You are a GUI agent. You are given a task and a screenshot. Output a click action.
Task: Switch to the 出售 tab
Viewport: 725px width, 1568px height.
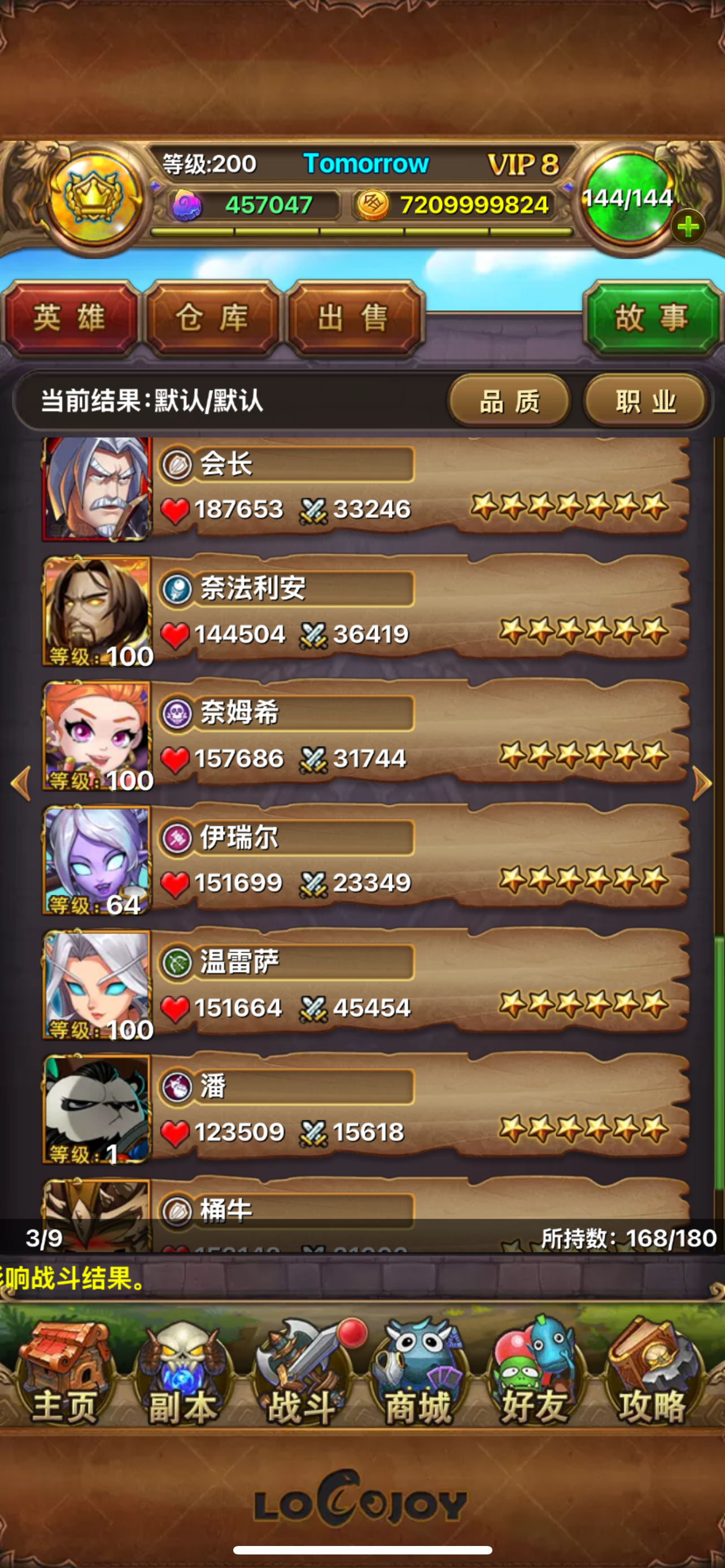coord(354,318)
